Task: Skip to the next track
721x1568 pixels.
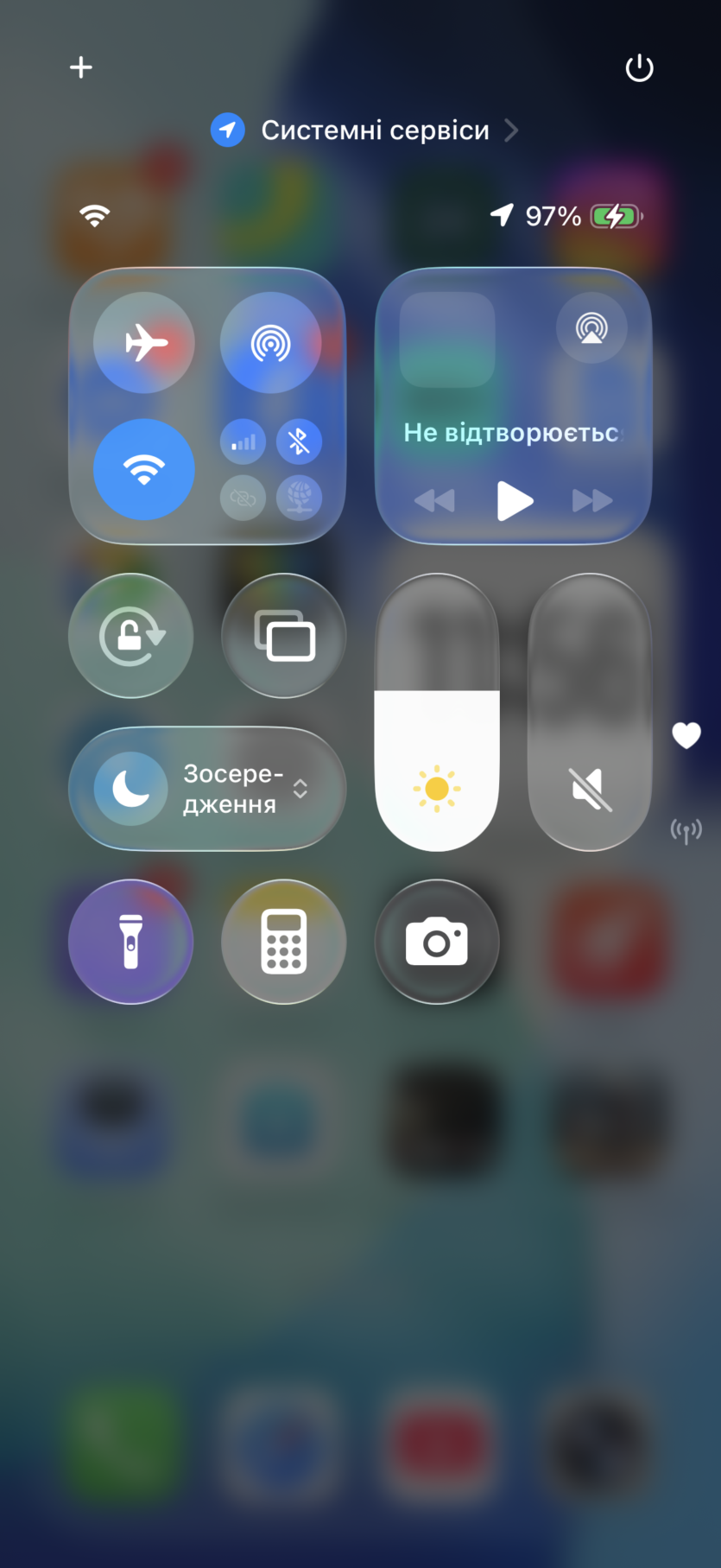Action: pyautogui.click(x=592, y=500)
